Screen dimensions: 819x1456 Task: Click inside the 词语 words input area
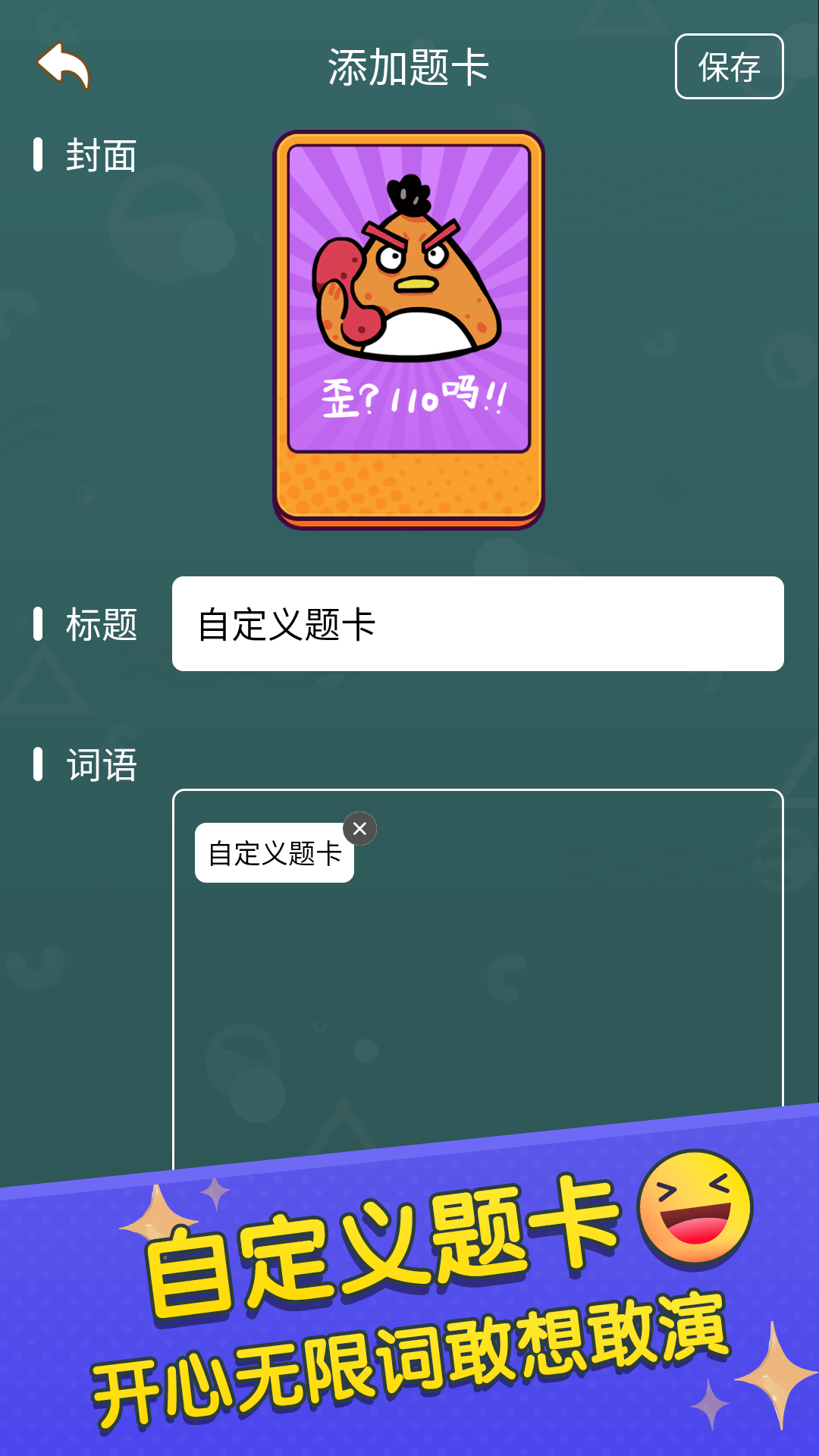tap(478, 986)
